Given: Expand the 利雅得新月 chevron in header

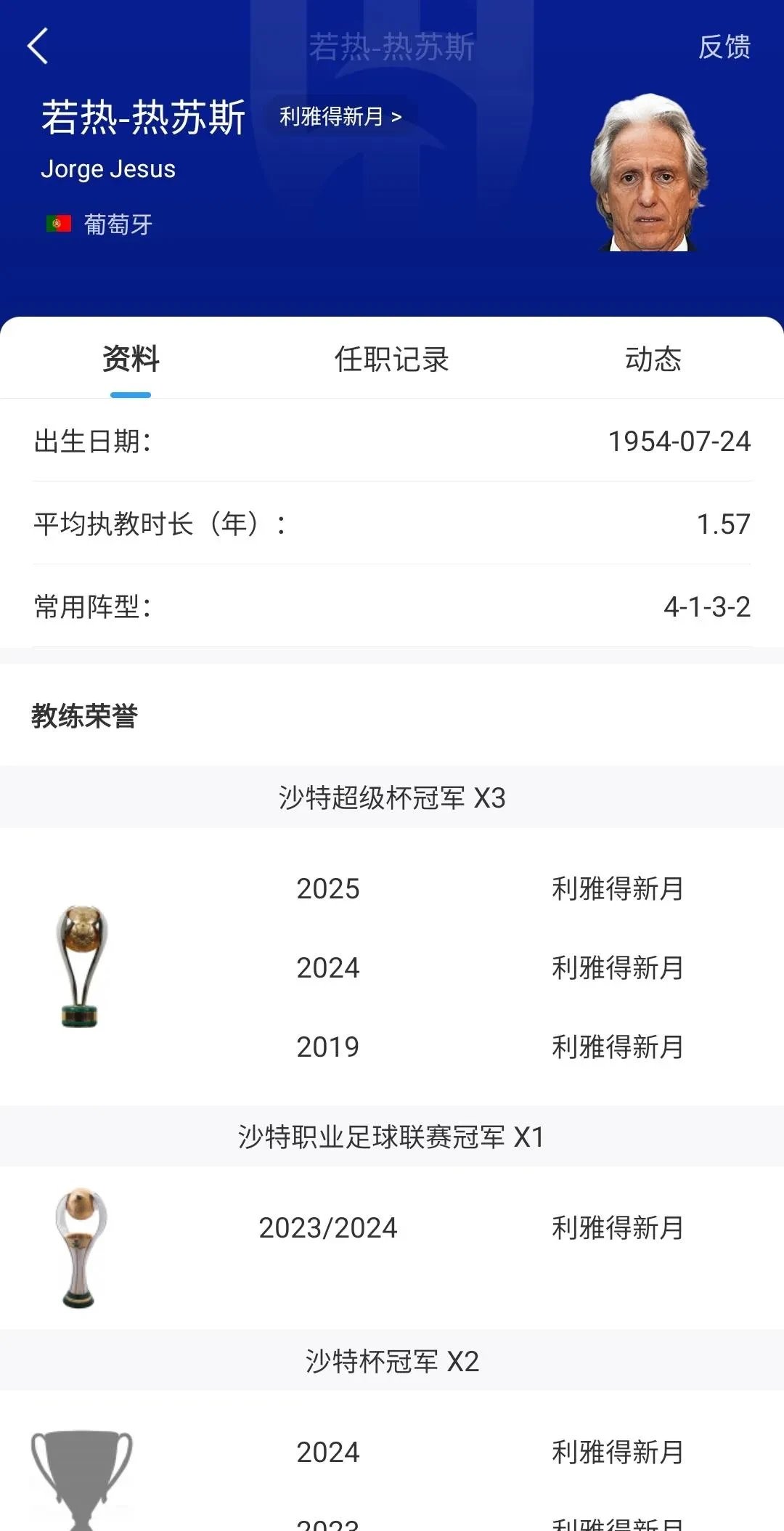Looking at the screenshot, I should pyautogui.click(x=394, y=118).
